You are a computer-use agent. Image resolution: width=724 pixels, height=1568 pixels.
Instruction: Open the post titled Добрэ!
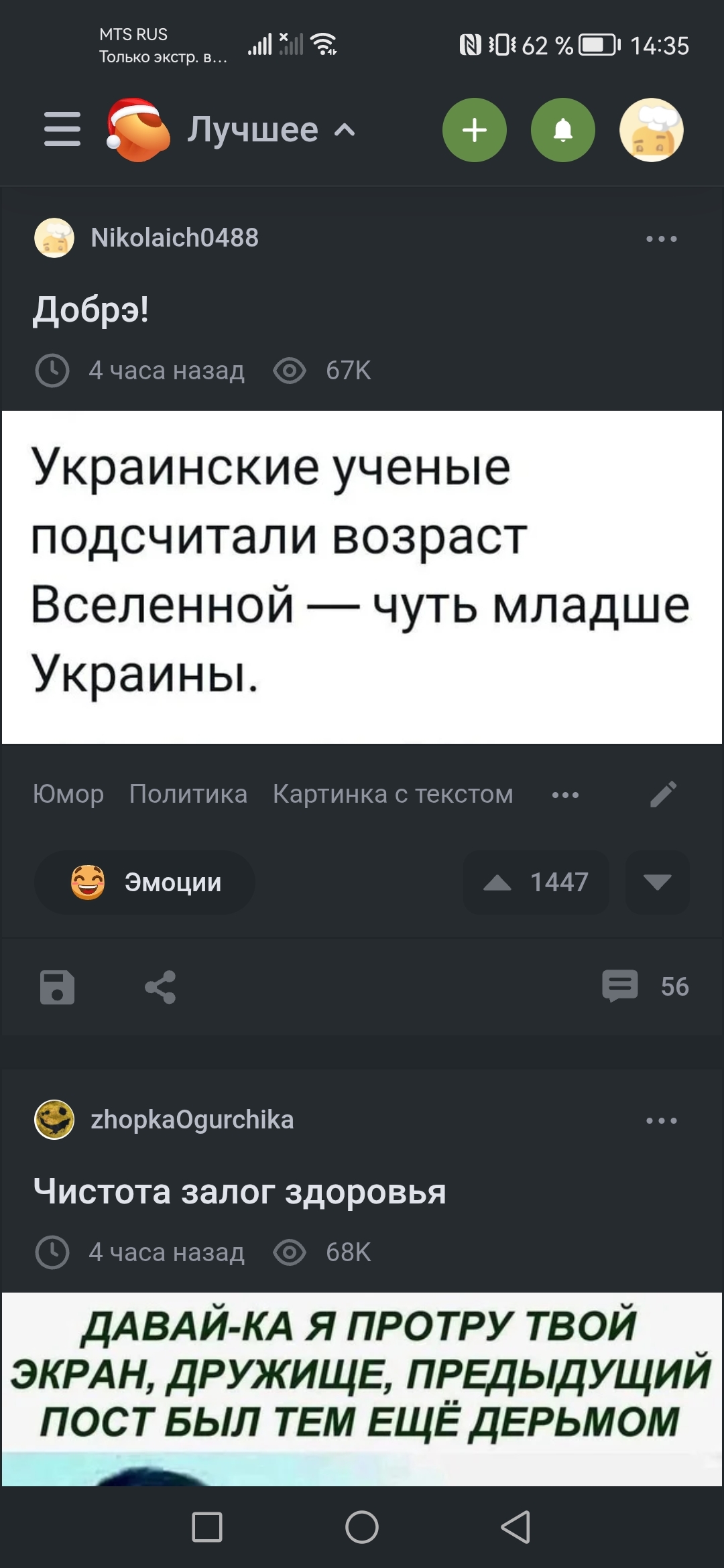pos(91,310)
